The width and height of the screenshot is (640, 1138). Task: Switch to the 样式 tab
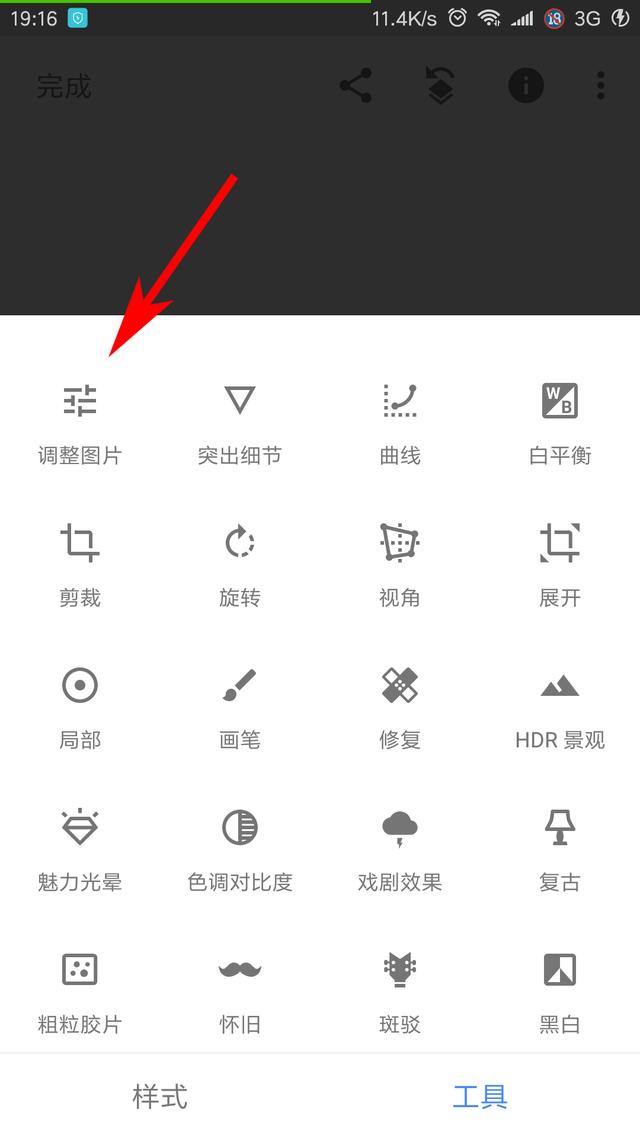coord(160,1095)
